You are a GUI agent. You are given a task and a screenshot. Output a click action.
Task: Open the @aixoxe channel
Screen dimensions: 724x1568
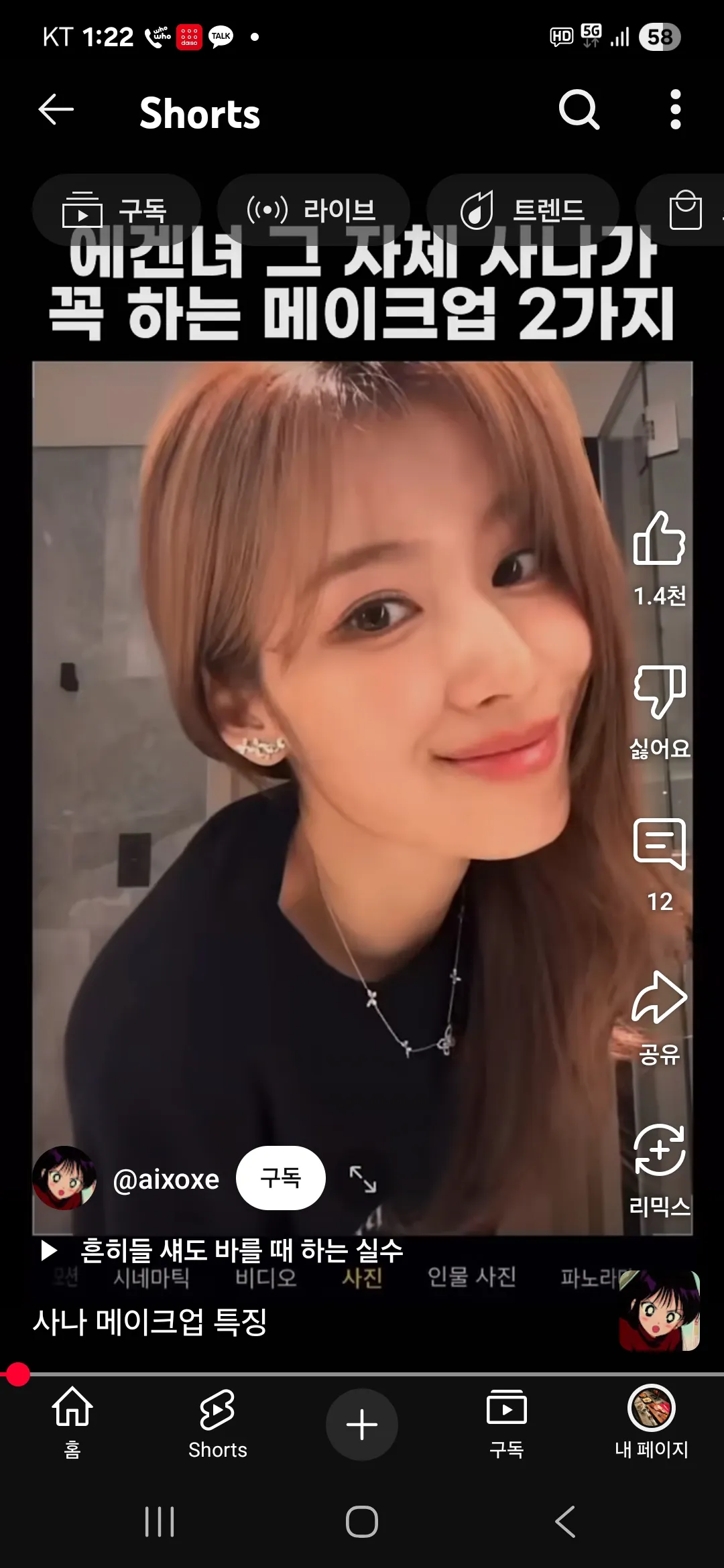click(166, 1179)
